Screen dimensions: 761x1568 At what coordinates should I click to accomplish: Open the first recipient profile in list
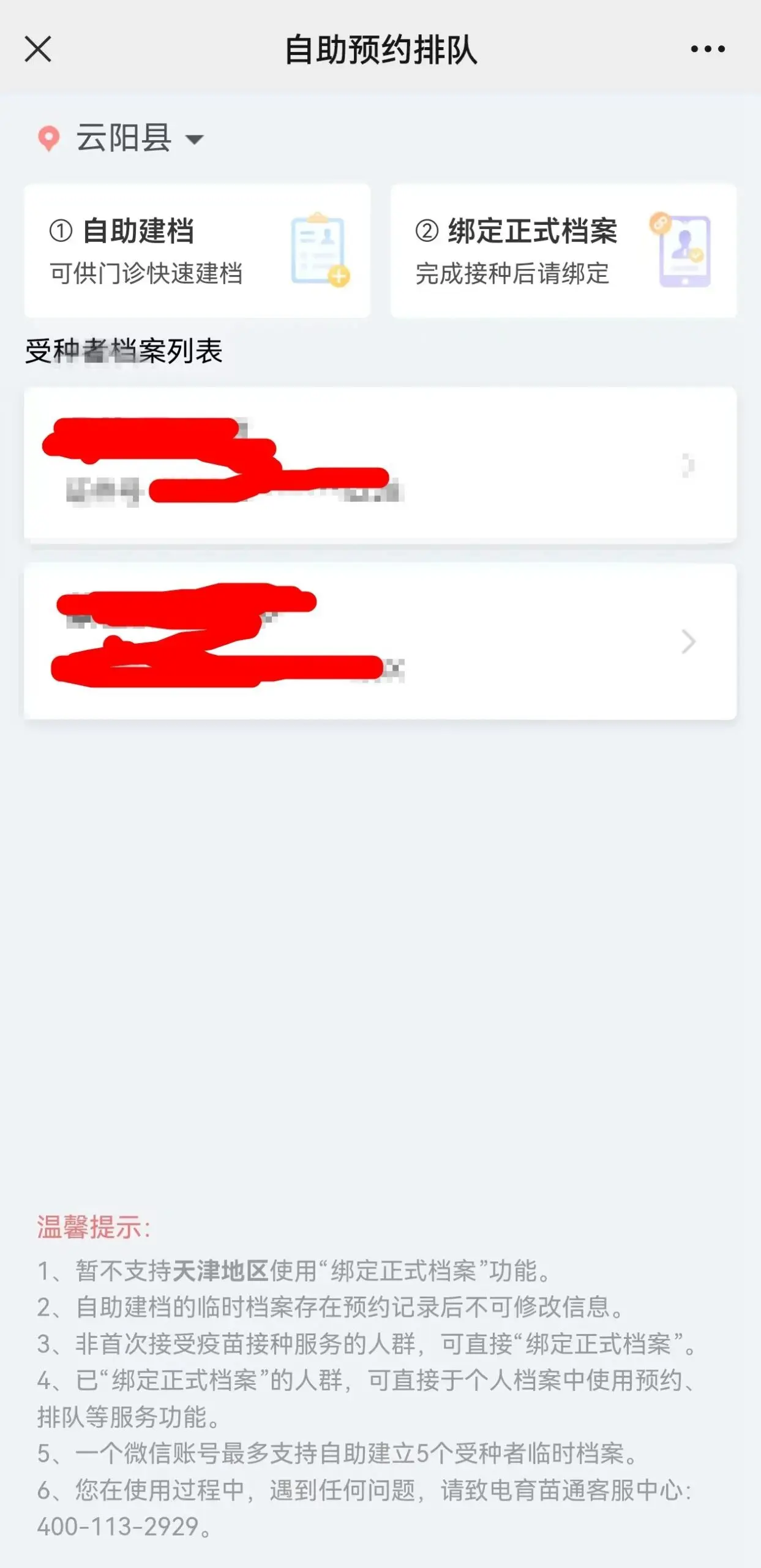coord(380,464)
